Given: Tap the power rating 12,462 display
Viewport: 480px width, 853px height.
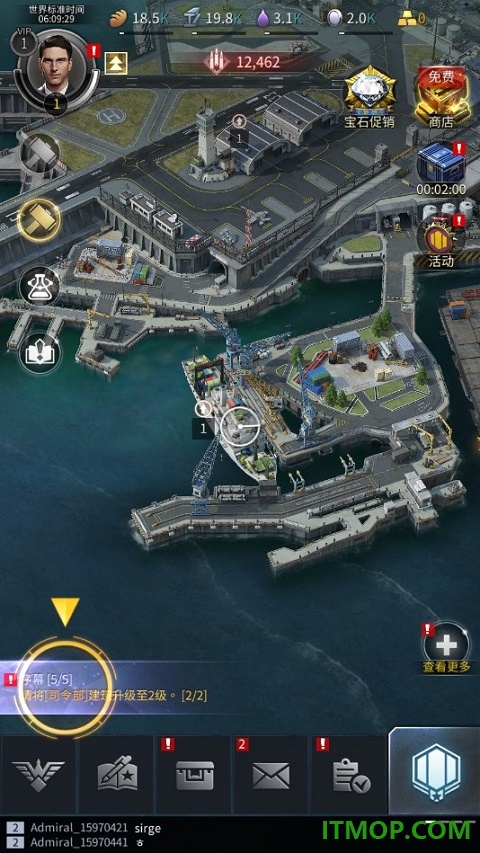Looking at the screenshot, I should coord(242,62).
